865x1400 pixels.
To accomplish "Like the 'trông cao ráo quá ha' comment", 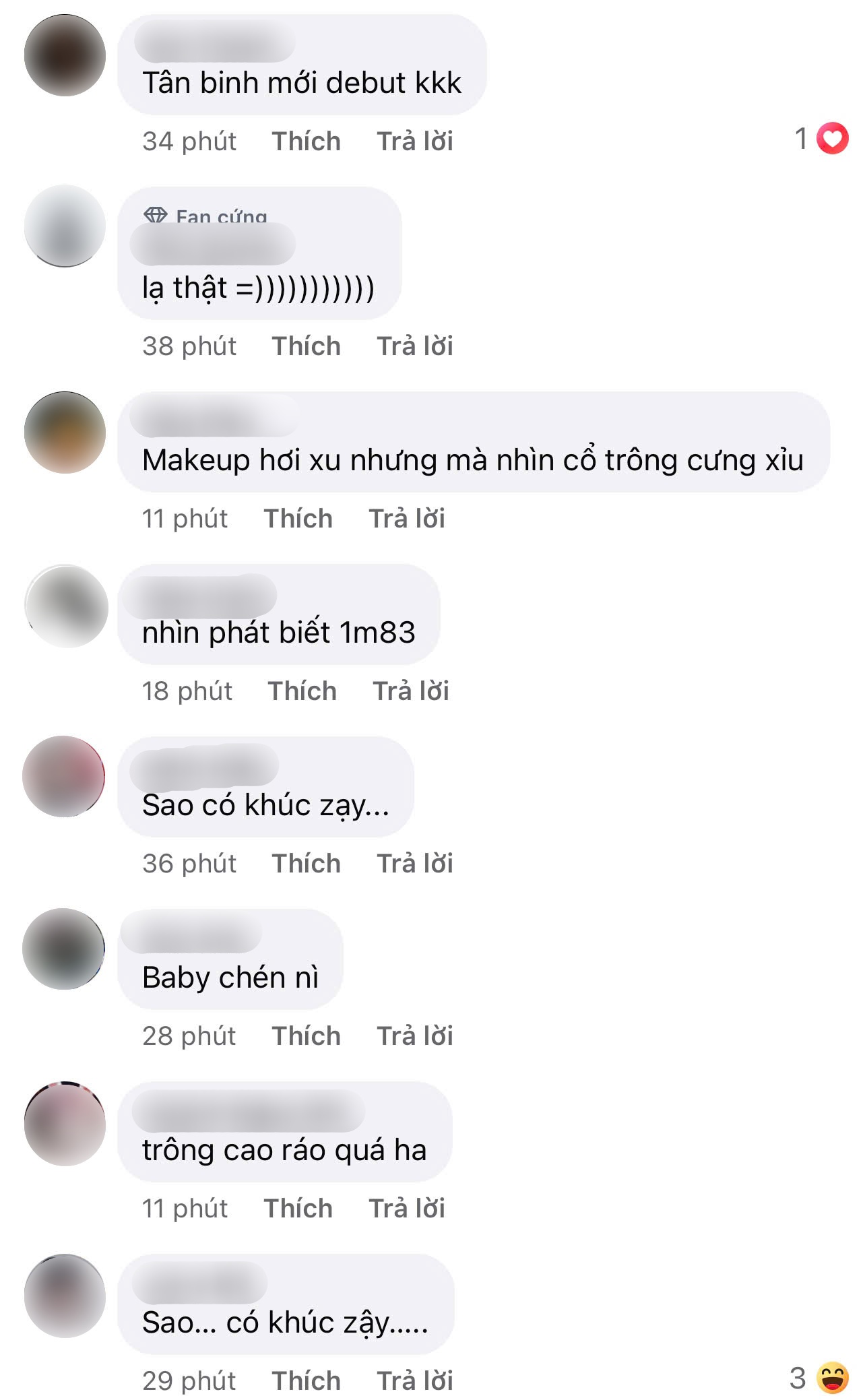I will pos(298,1208).
